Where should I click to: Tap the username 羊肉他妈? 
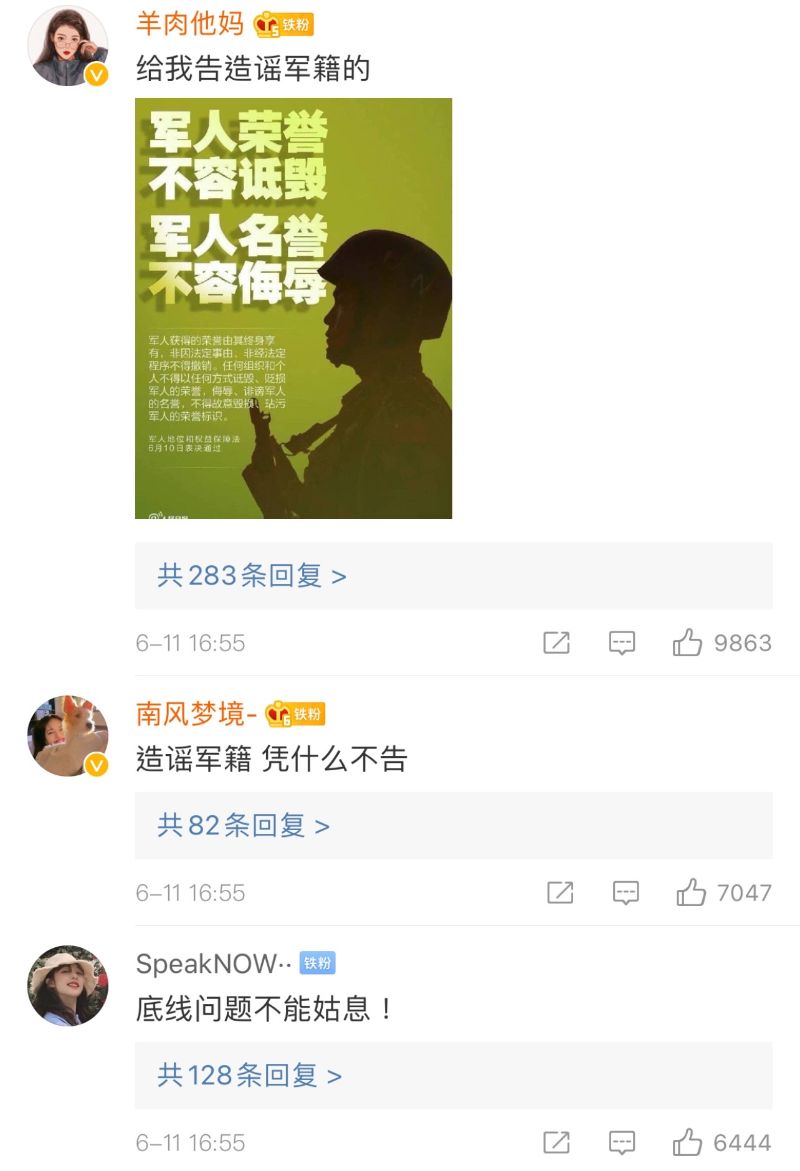pos(190,24)
